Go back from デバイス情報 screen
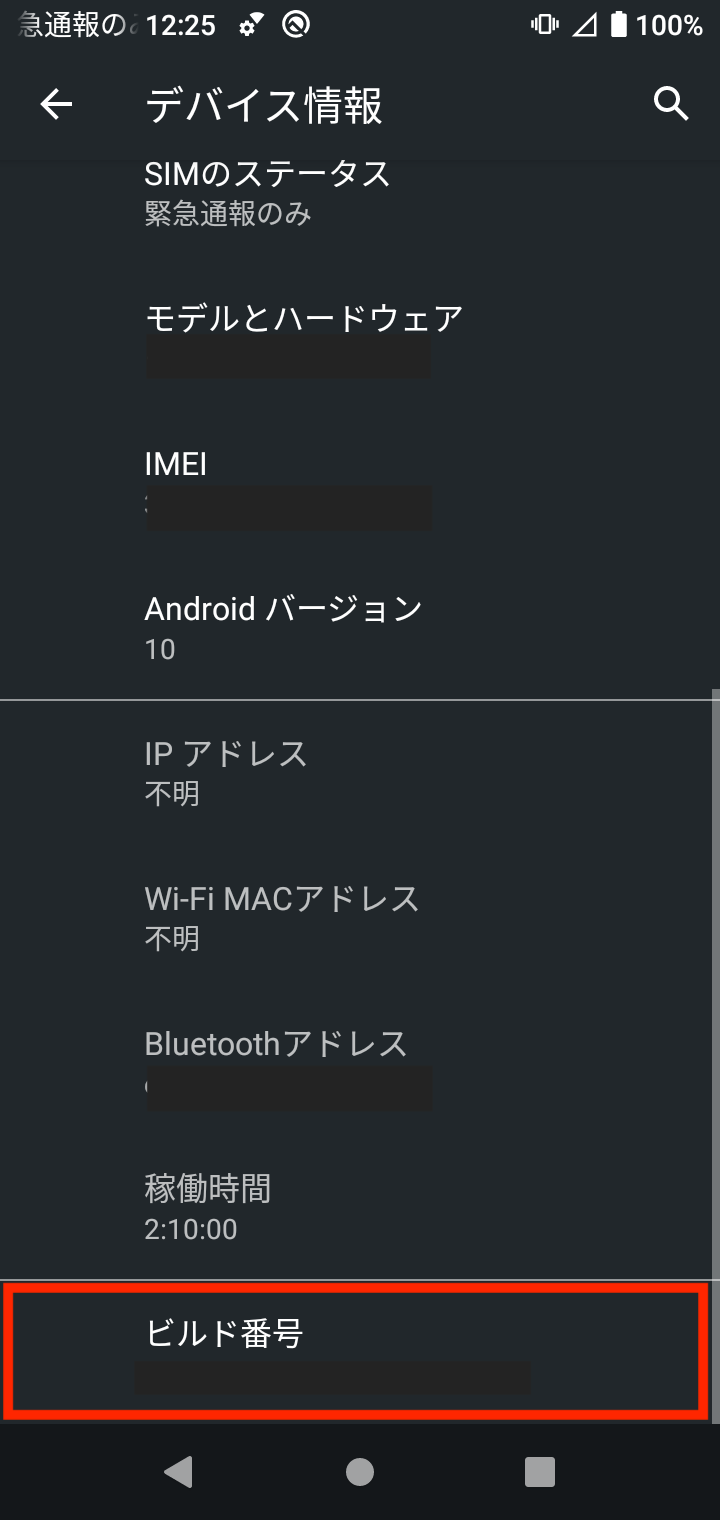Viewport: 720px width, 1520px height. (x=56, y=105)
